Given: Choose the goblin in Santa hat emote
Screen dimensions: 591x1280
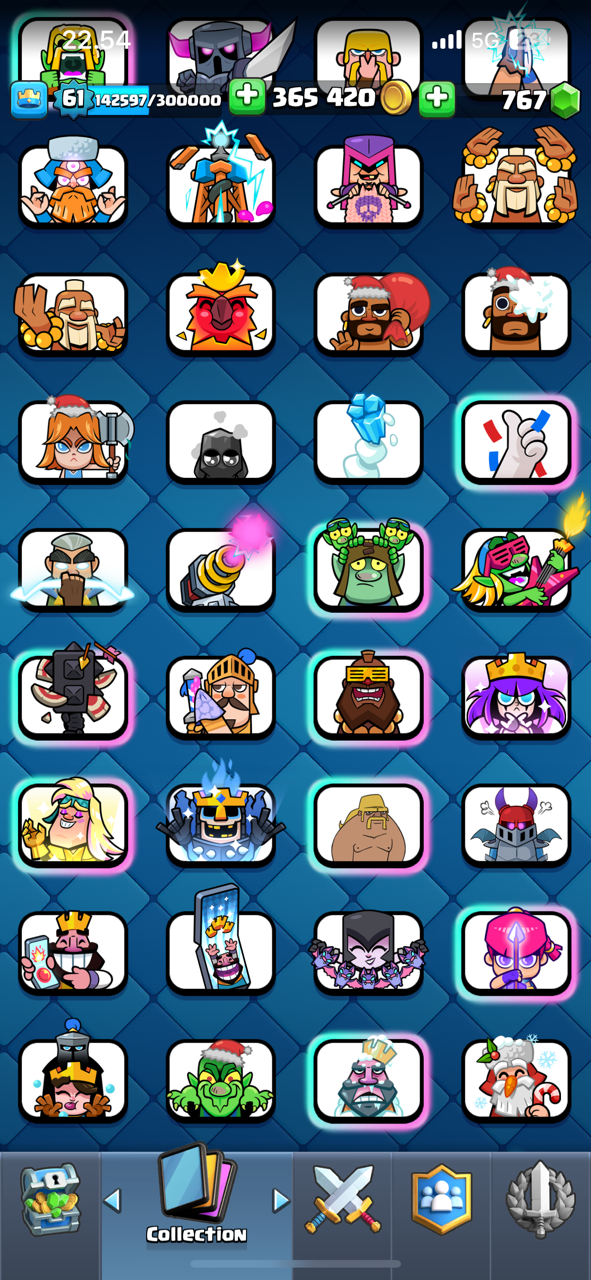Looking at the screenshot, I should [x=221, y=1080].
